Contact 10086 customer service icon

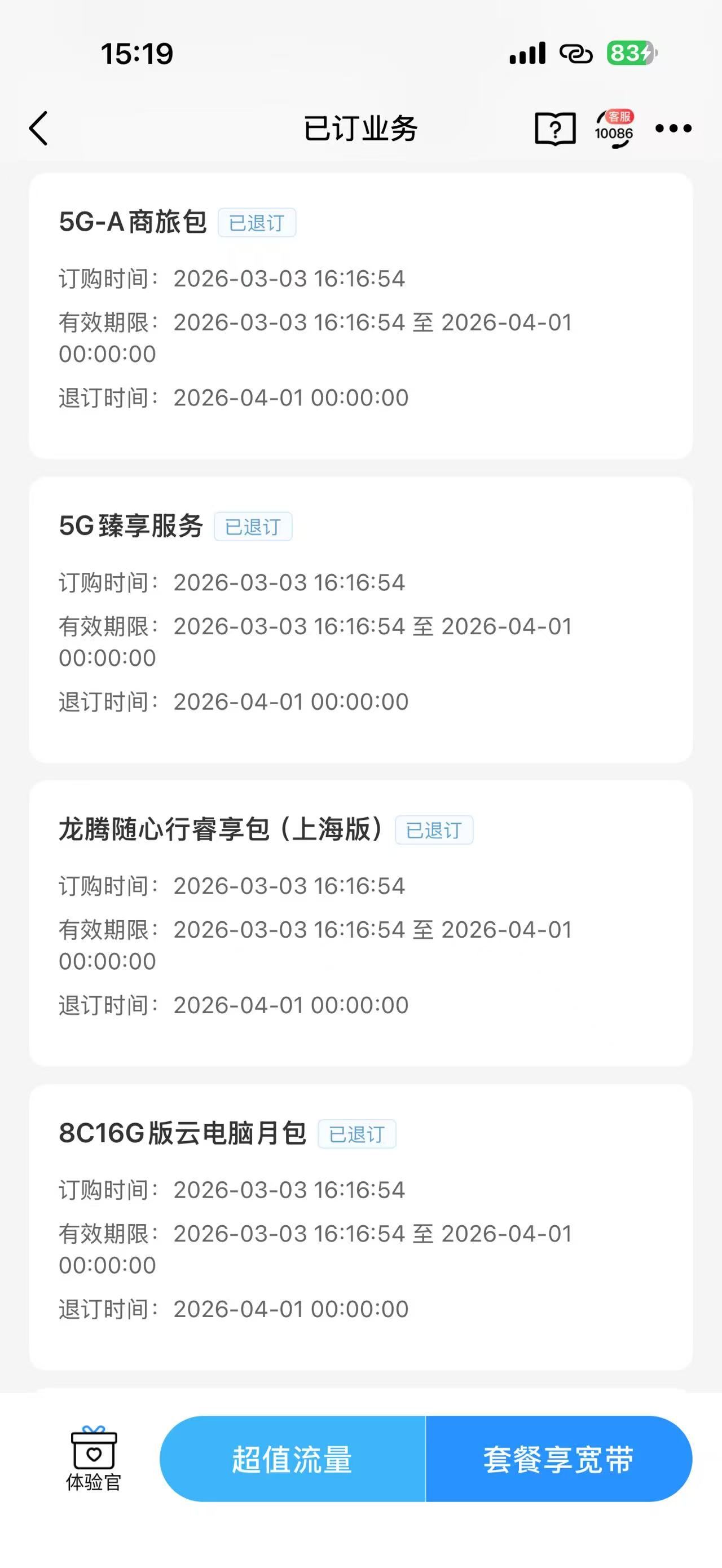tap(615, 129)
